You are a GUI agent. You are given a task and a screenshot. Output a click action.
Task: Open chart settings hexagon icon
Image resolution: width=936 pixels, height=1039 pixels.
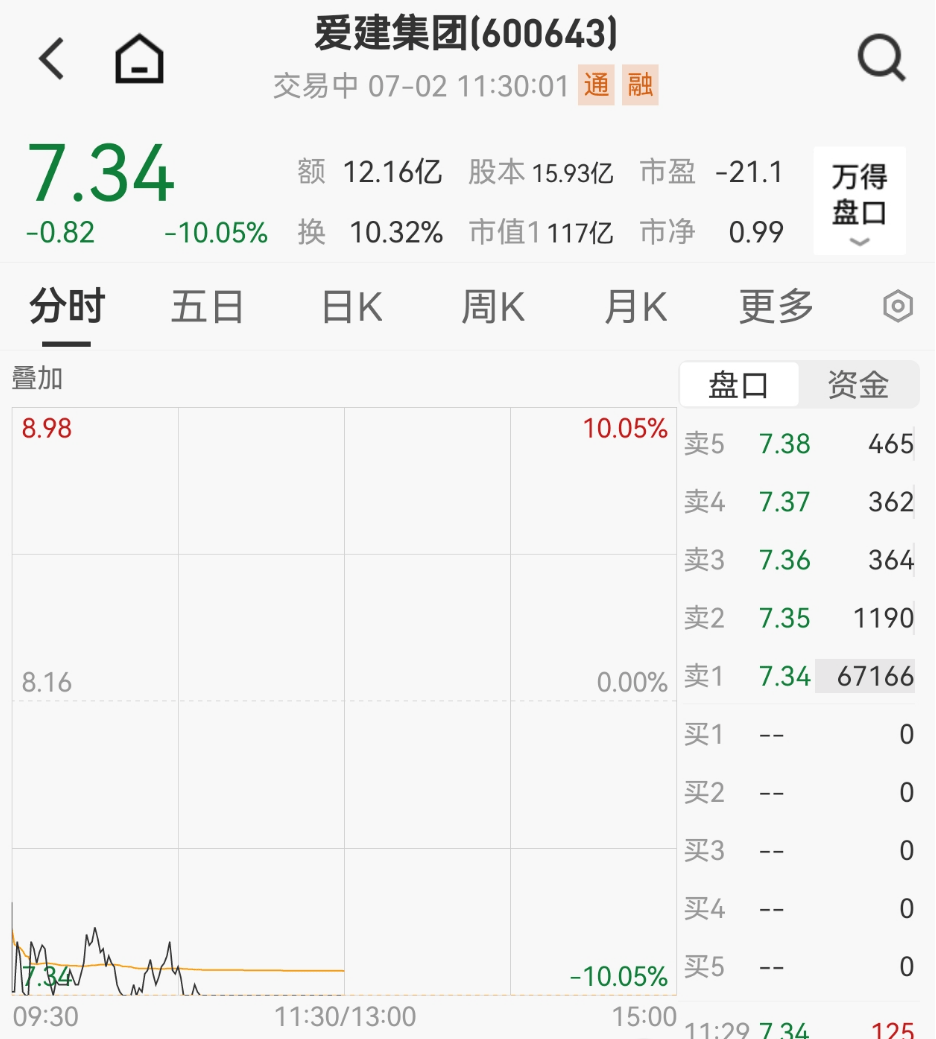(898, 307)
